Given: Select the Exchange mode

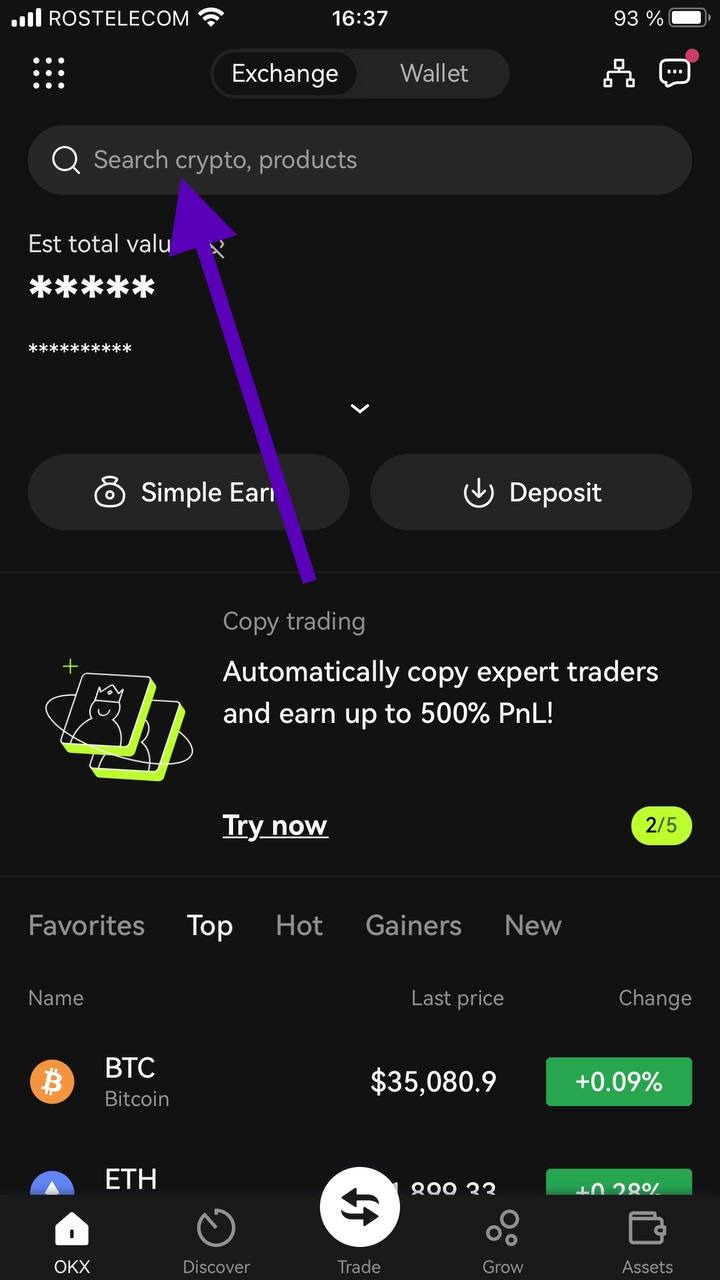Looking at the screenshot, I should pyautogui.click(x=285, y=74).
